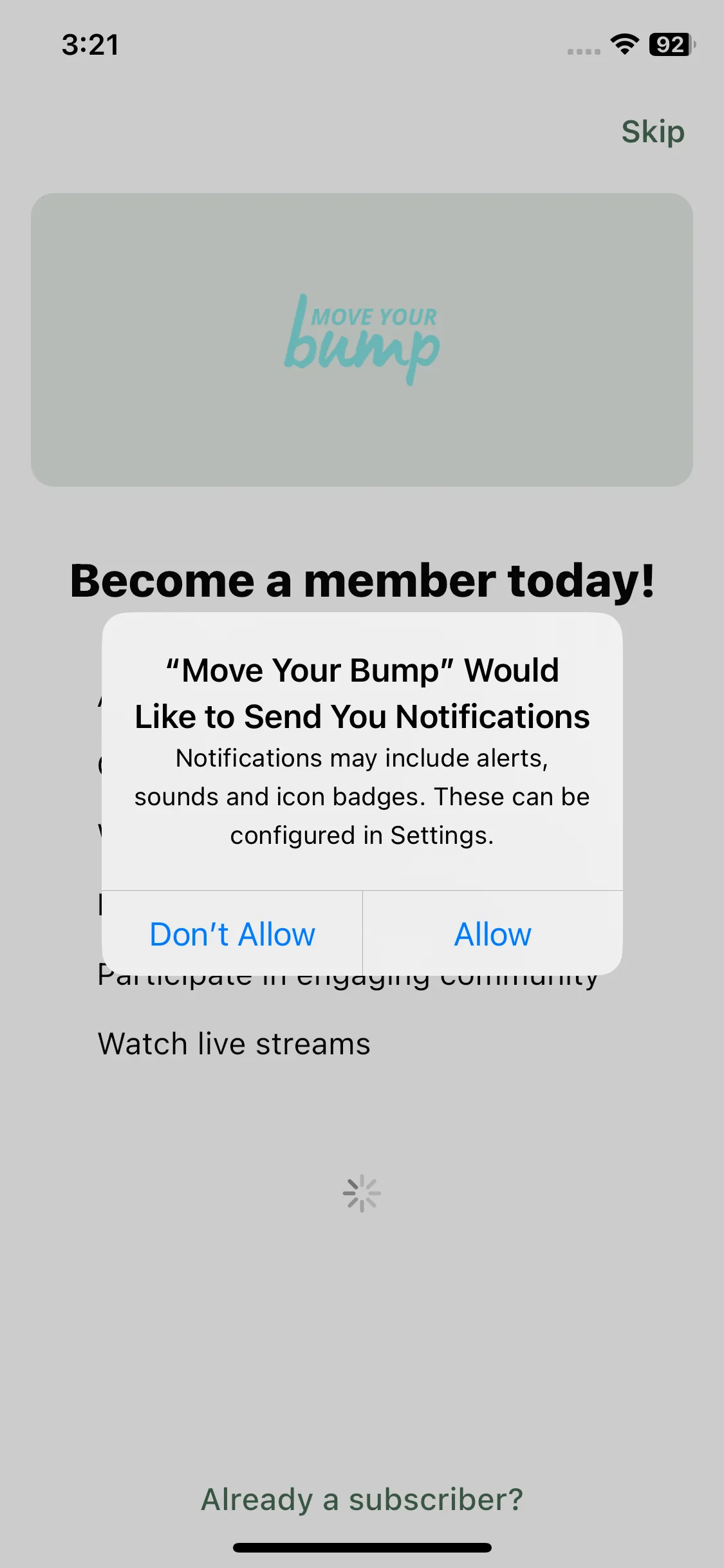Screen dimensions: 724x1568
Task: Choose Don't Allow for notifications
Action: click(x=232, y=934)
